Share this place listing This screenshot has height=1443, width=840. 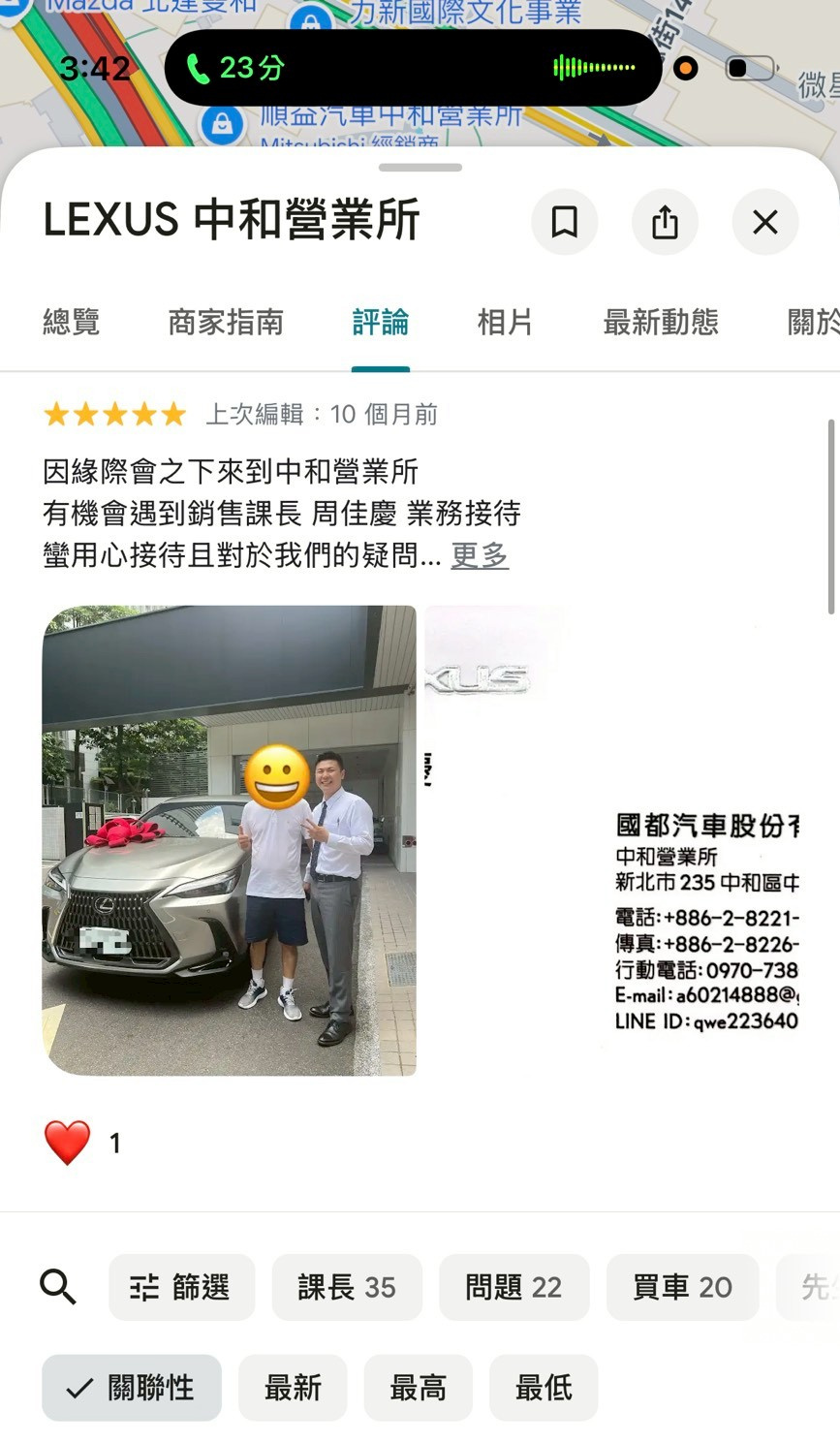[665, 222]
